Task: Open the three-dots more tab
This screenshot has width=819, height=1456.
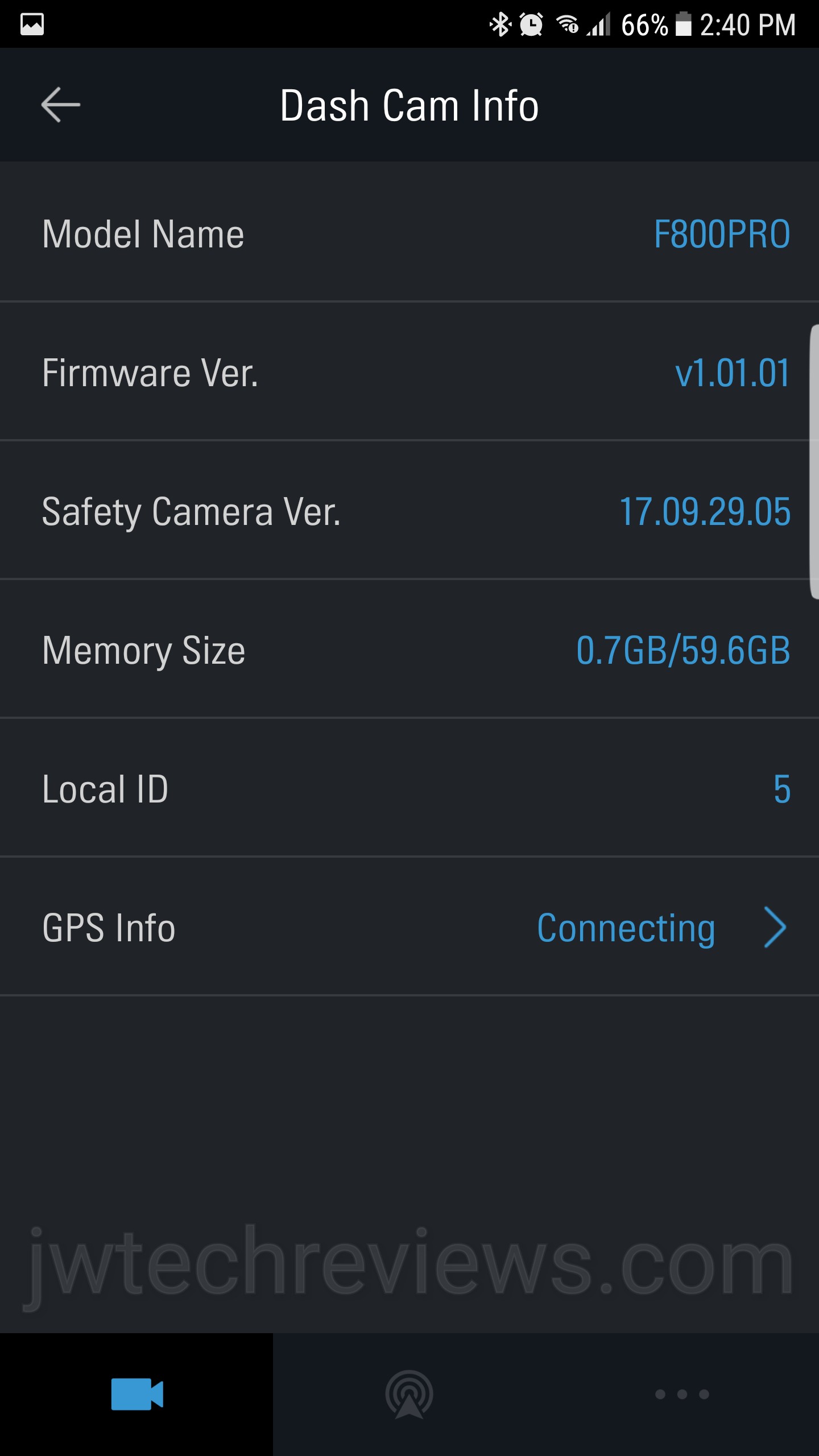Action: click(682, 1394)
